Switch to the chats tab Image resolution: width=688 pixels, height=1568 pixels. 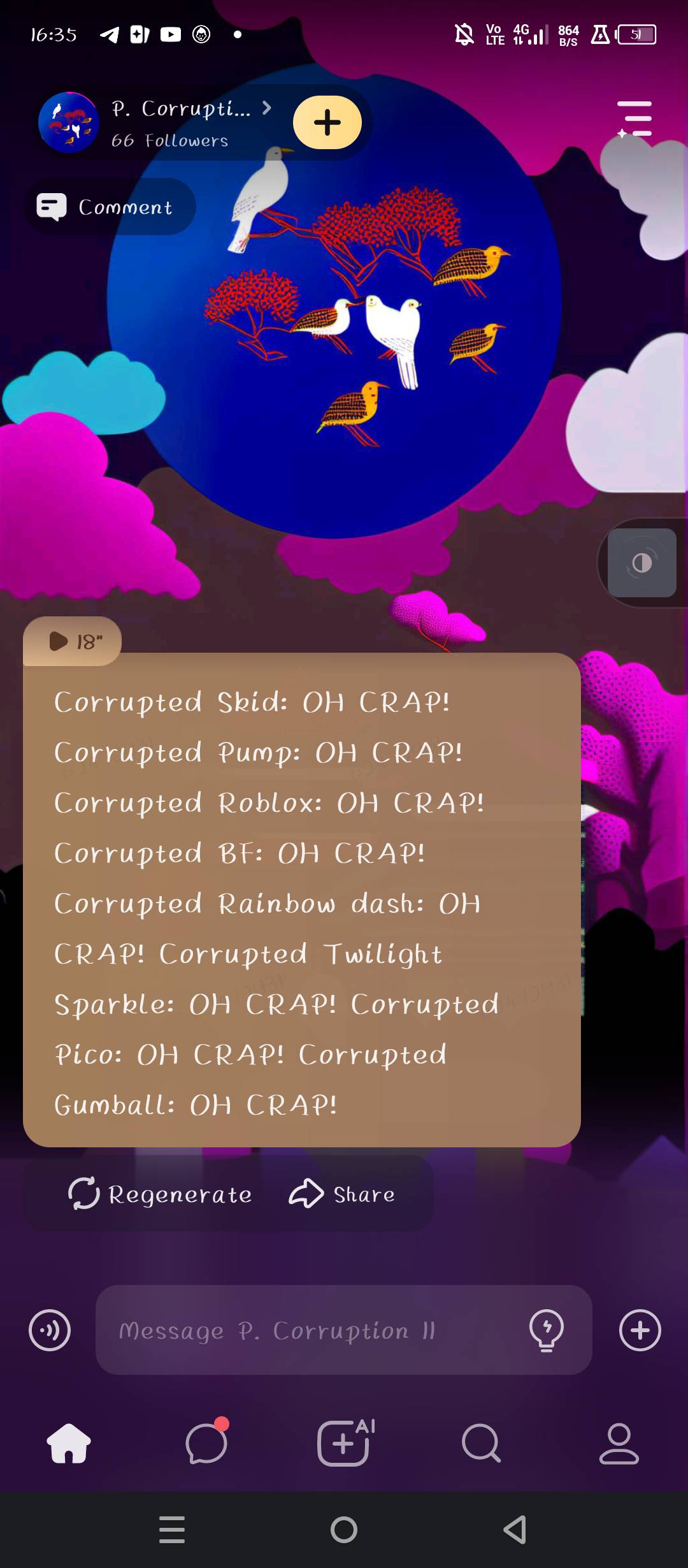point(206,1443)
